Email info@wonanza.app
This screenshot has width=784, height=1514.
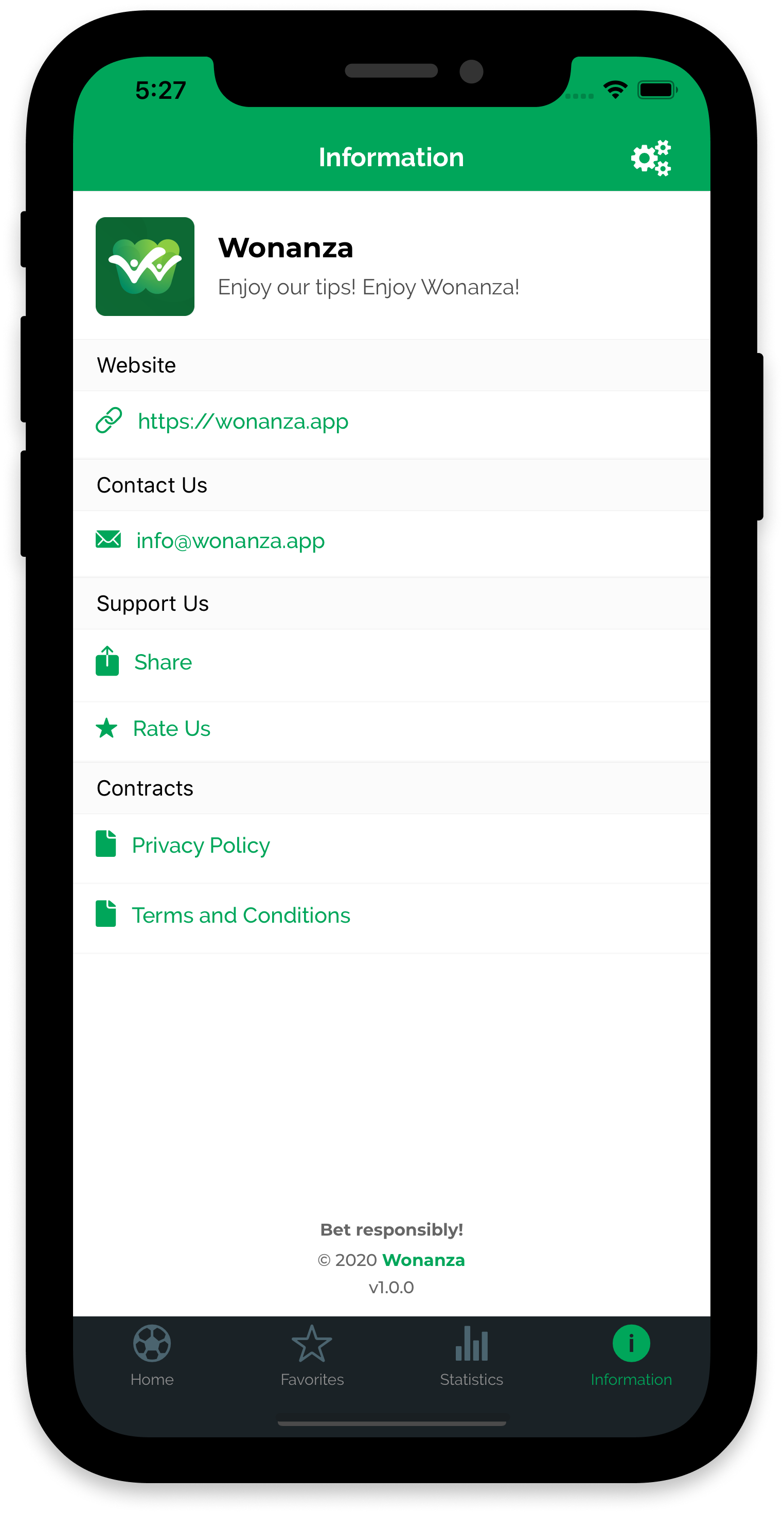pos(230,541)
